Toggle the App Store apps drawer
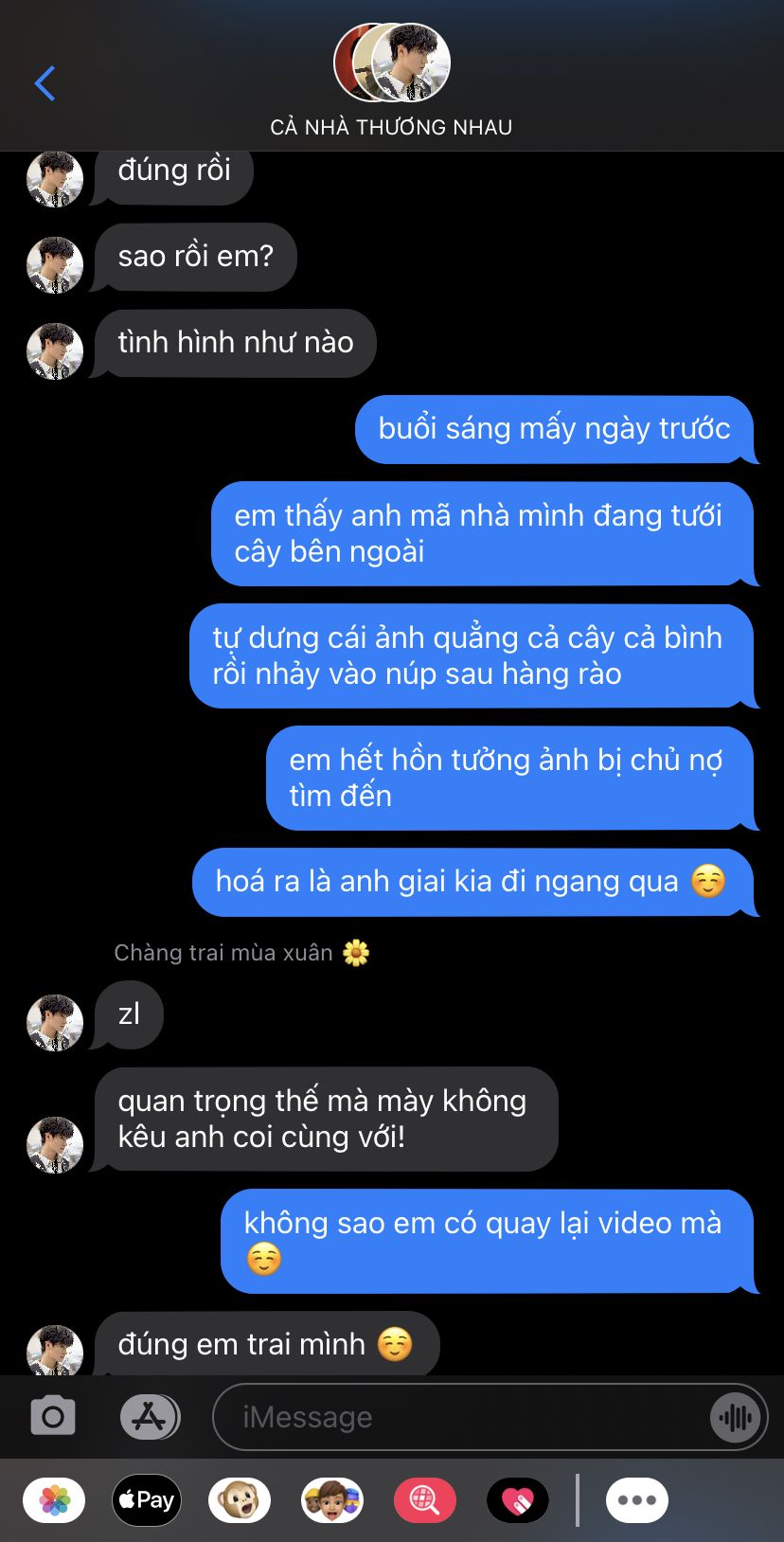Screen dimensions: 784x1542 (150, 1417)
